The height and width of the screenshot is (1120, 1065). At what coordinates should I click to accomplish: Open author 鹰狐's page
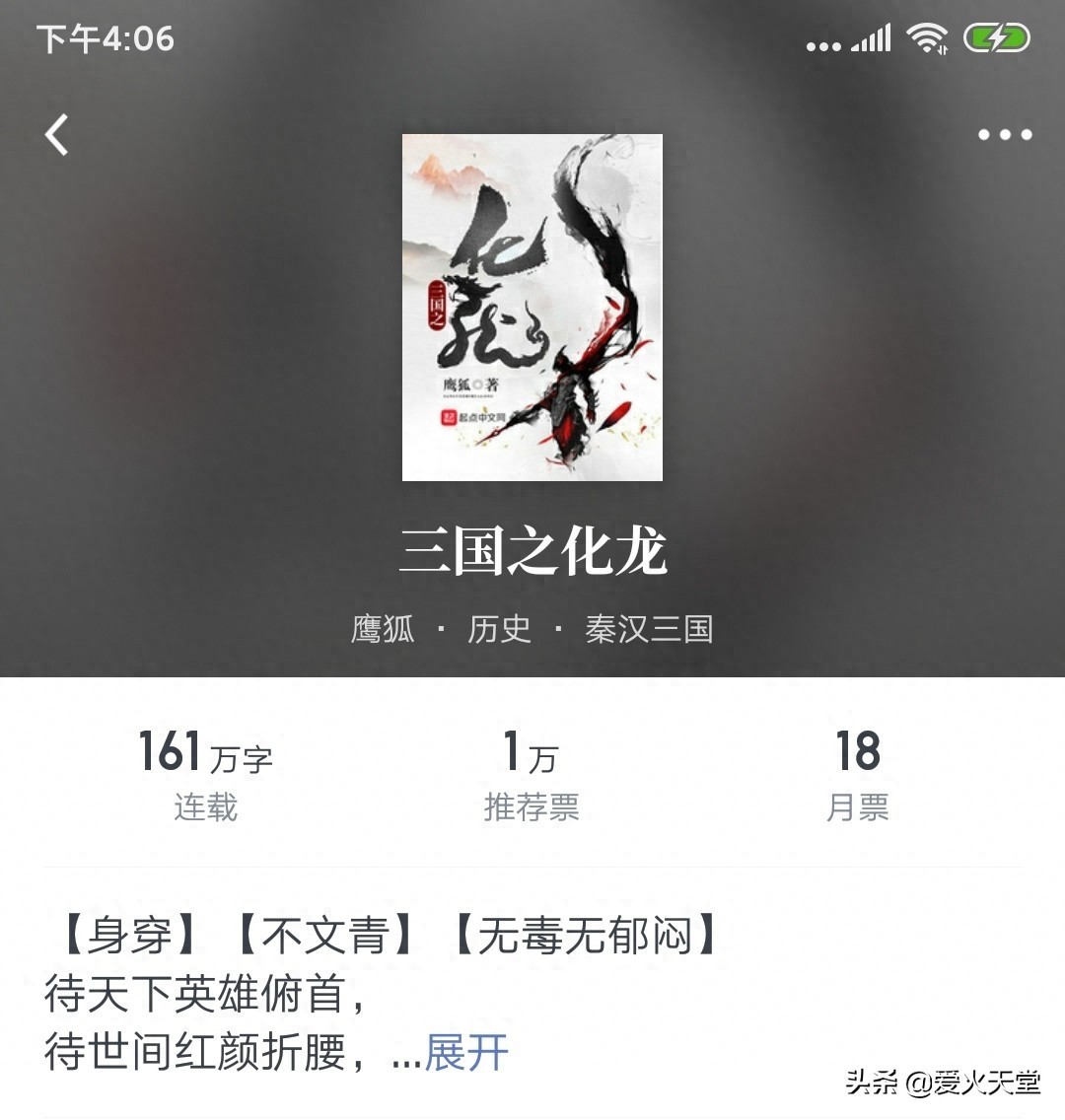(383, 629)
